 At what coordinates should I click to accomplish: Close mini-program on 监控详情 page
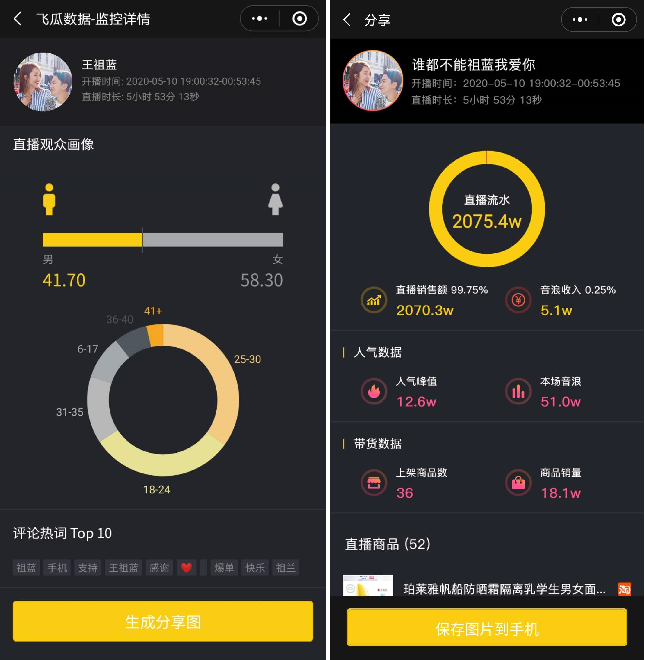click(299, 19)
